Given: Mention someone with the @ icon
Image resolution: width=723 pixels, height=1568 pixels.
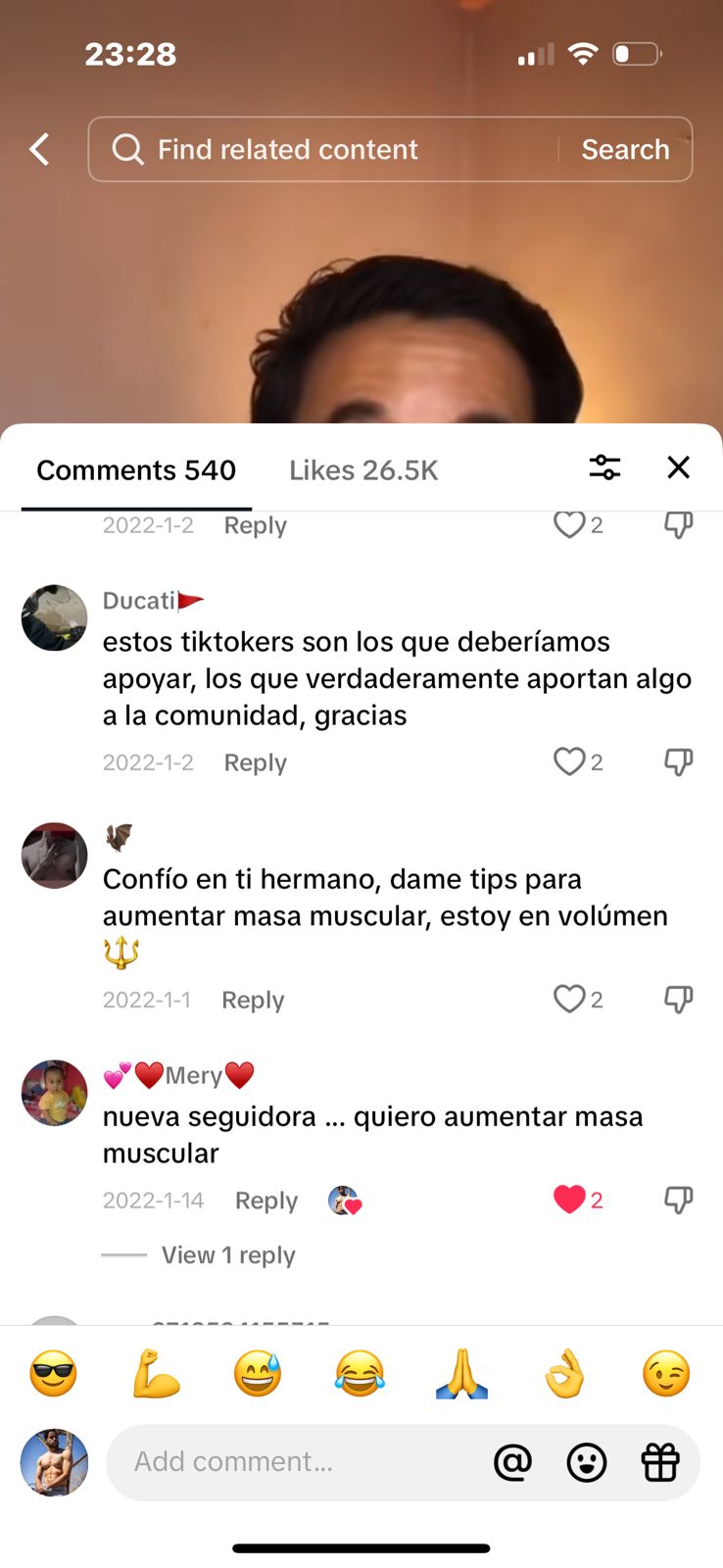Looking at the screenshot, I should 512,1462.
